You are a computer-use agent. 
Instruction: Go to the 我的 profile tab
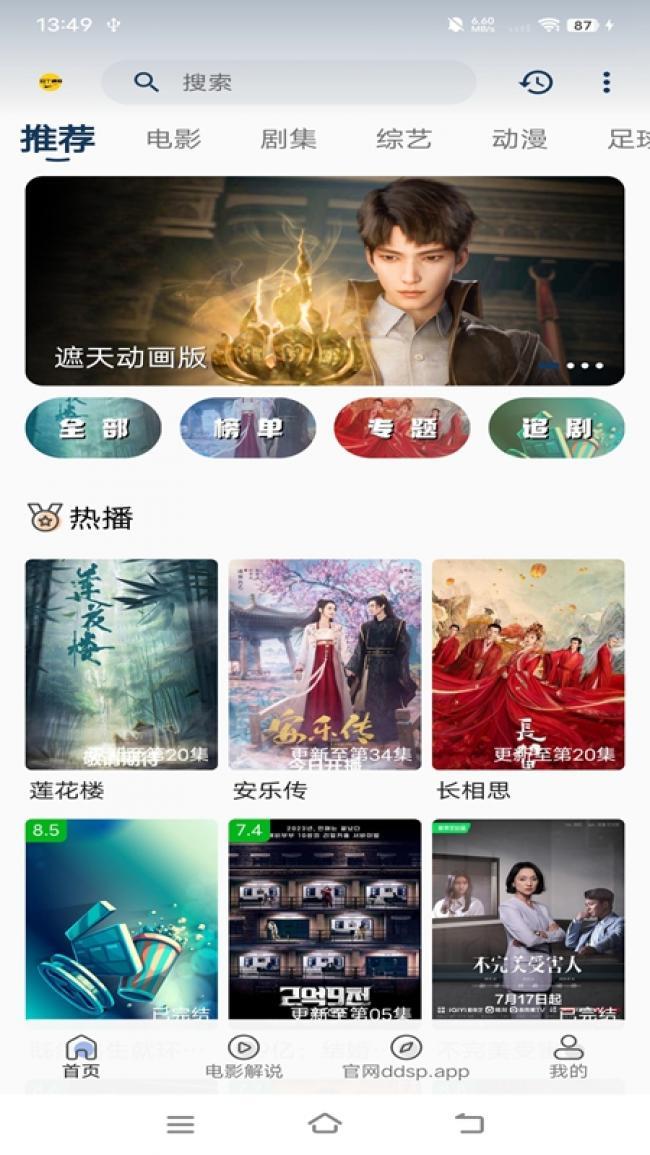point(568,1057)
